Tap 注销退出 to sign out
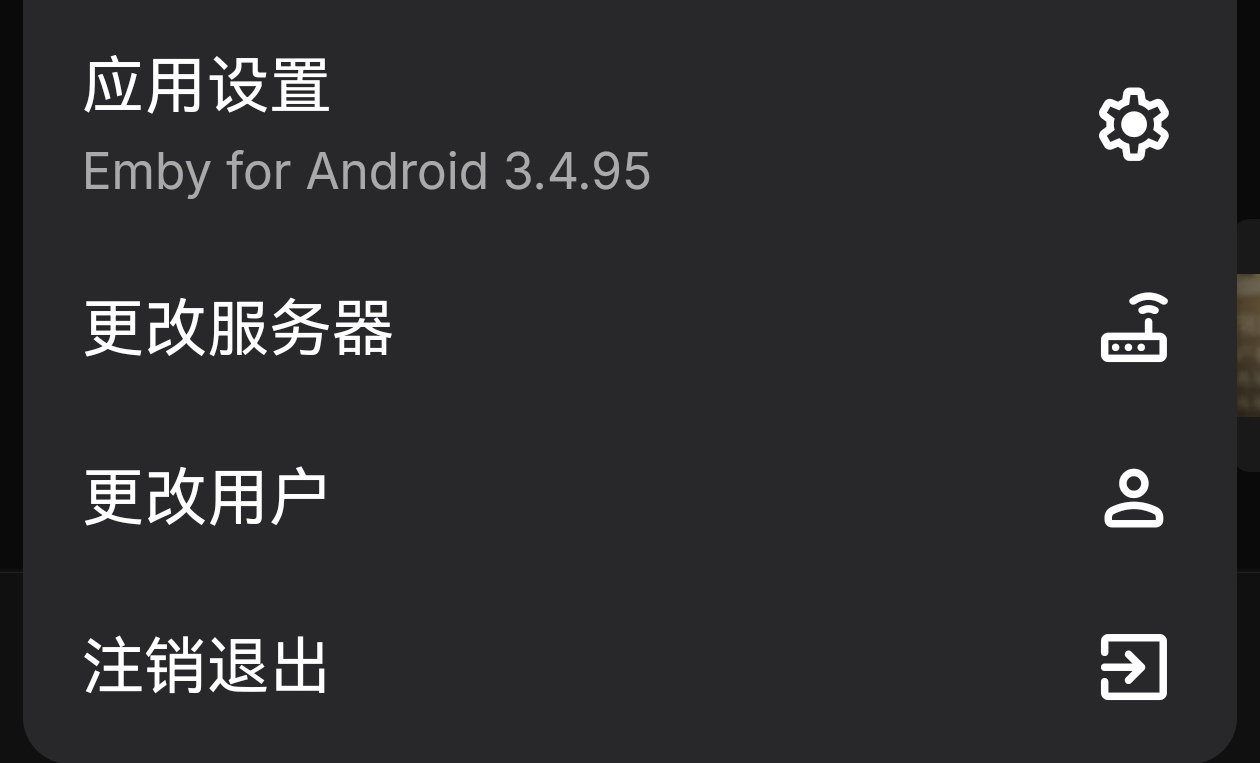 pyautogui.click(x=206, y=667)
